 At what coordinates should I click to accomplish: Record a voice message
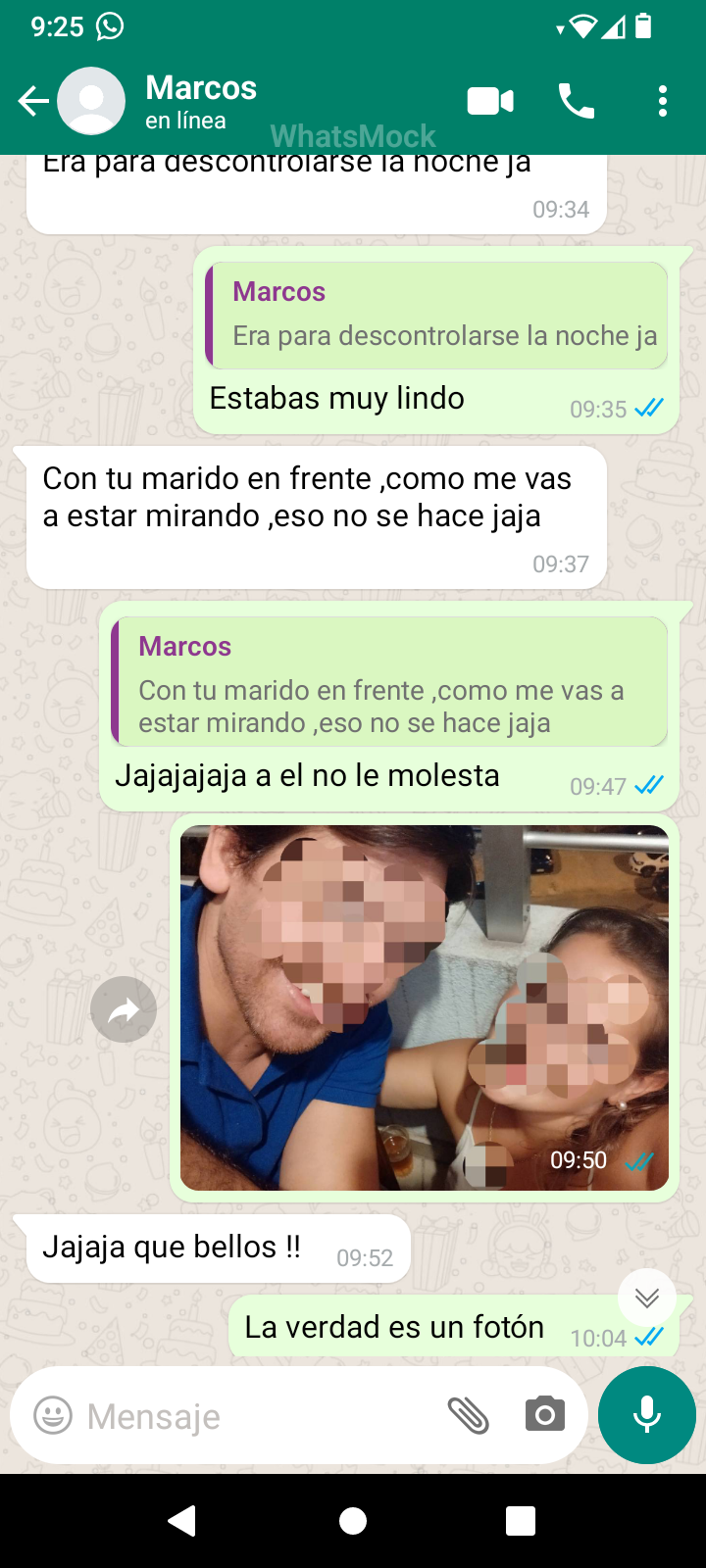(647, 1415)
